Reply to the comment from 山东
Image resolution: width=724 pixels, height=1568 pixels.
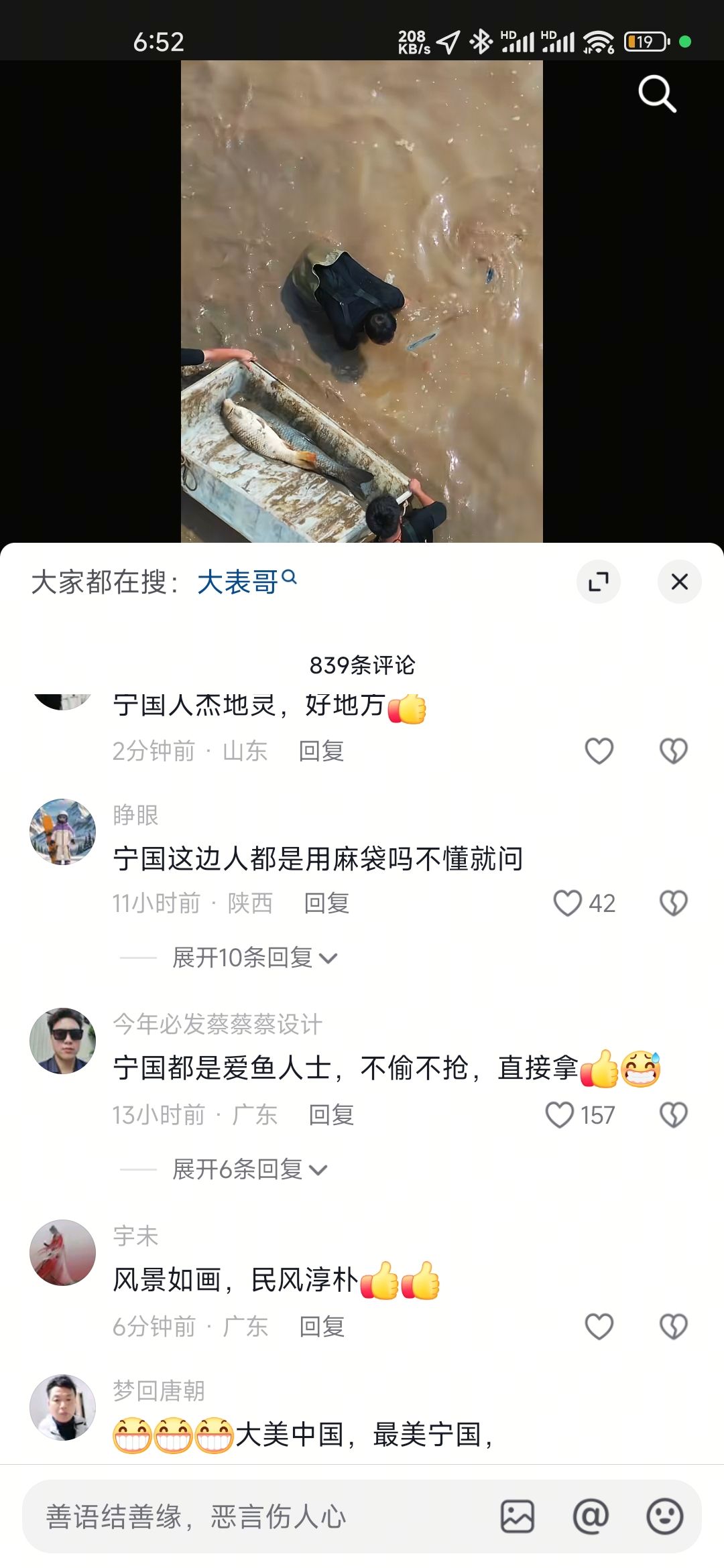pyautogui.click(x=321, y=750)
